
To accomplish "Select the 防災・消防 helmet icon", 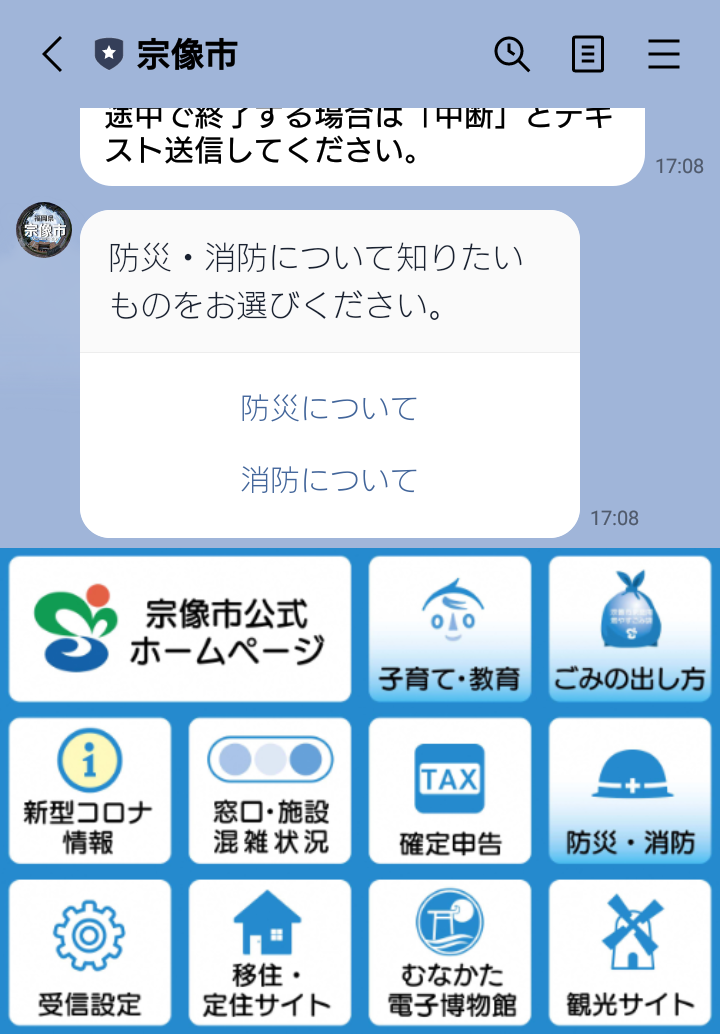I will (x=629, y=789).
